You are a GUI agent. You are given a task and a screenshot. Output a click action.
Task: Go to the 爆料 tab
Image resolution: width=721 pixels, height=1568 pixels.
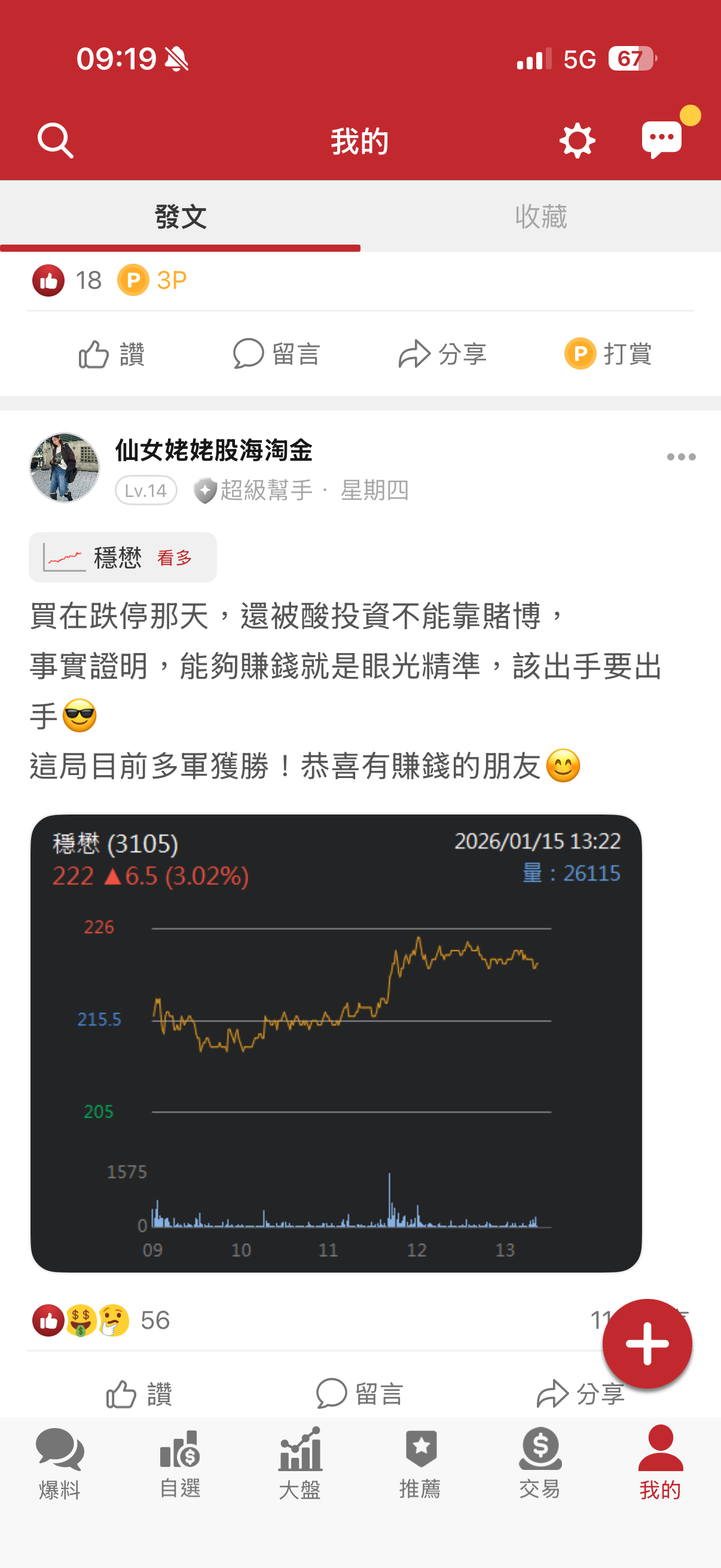click(x=60, y=1463)
